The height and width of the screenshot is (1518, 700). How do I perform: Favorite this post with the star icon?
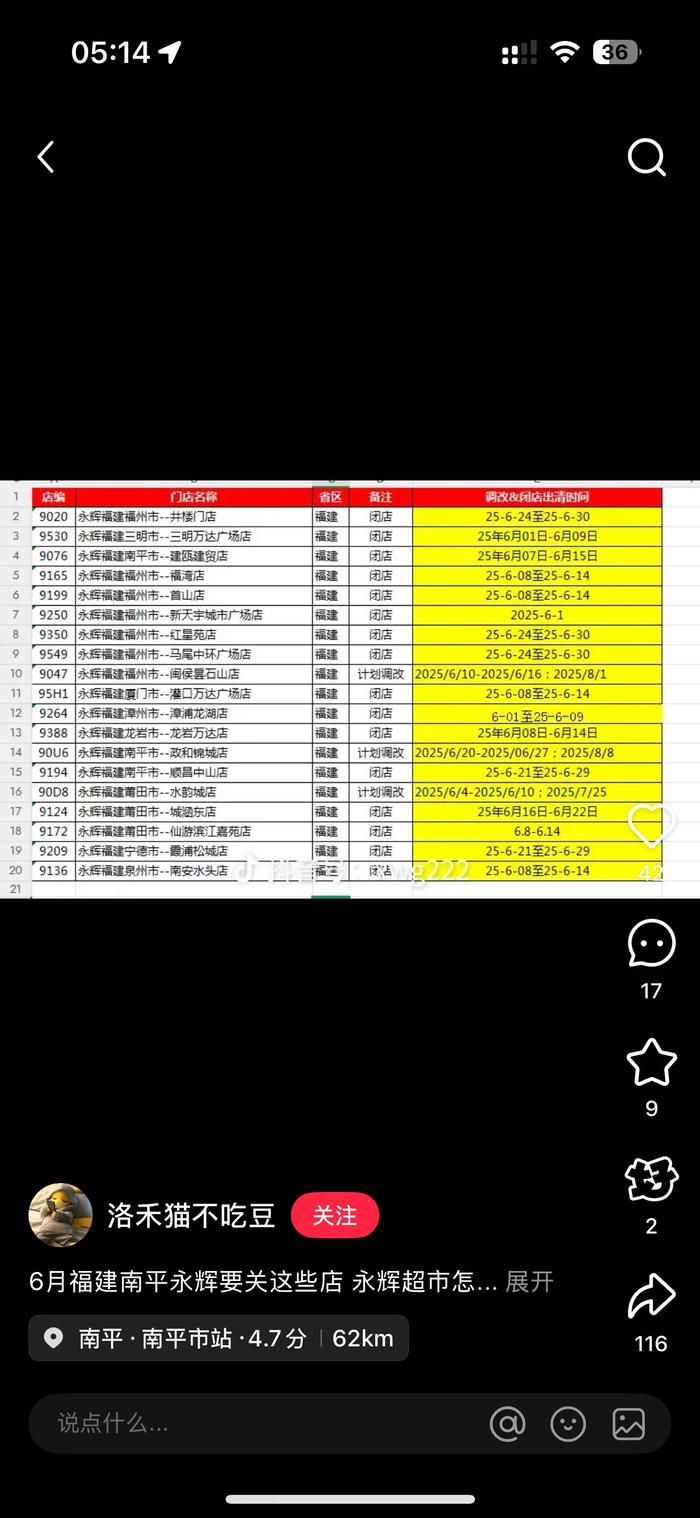pos(651,1062)
